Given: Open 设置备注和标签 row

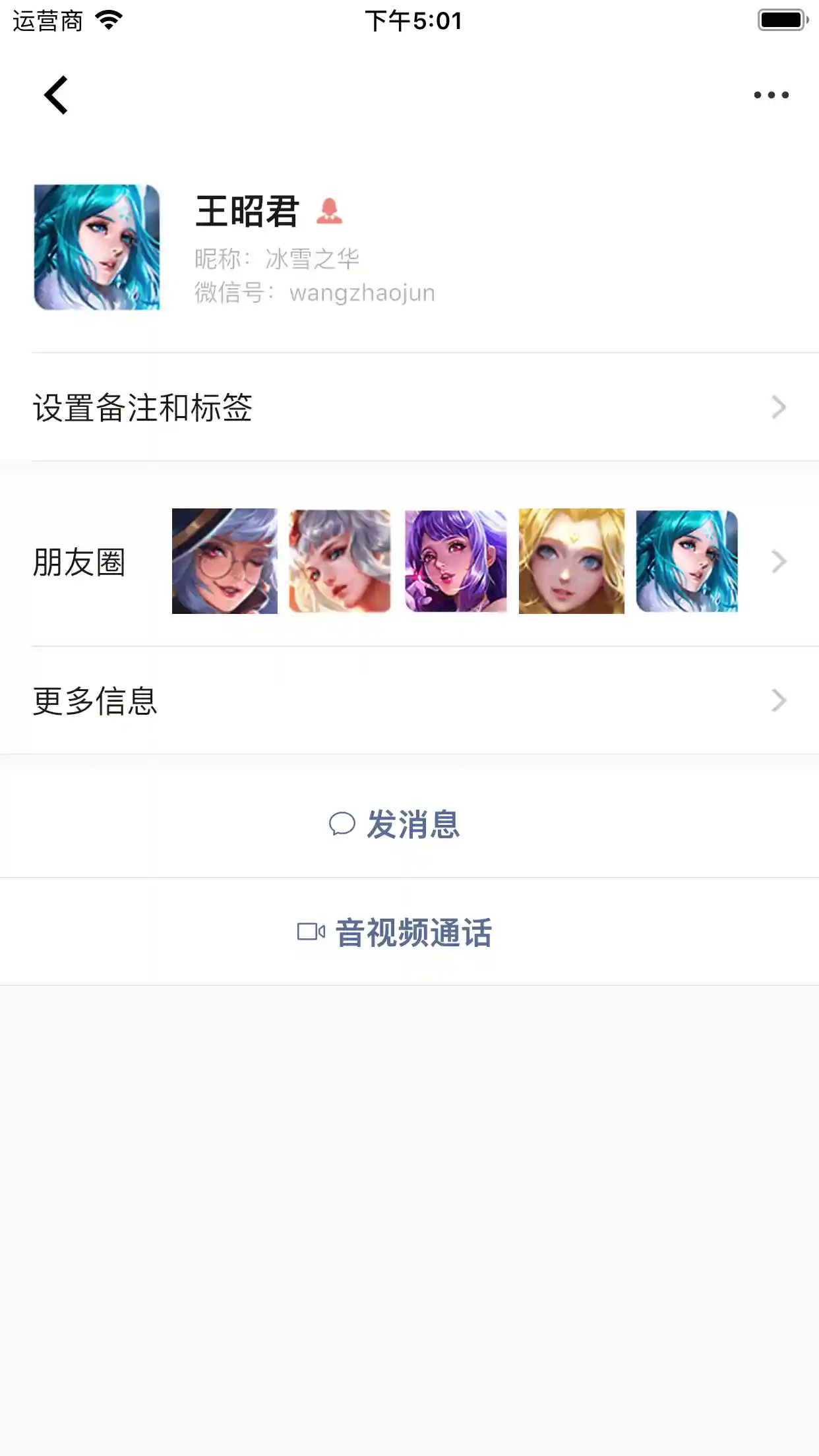Looking at the screenshot, I should coord(409,407).
